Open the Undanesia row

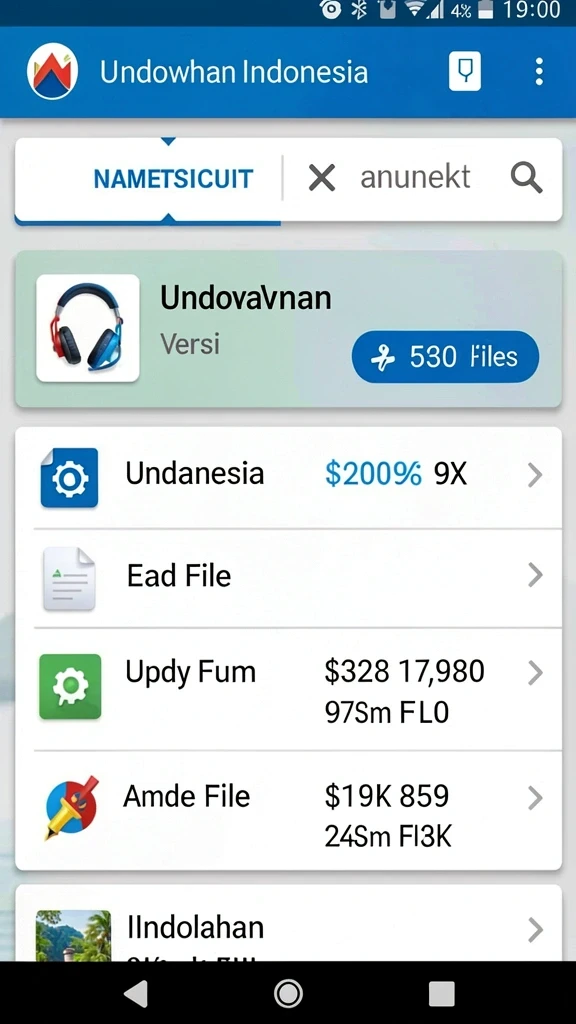coord(288,477)
